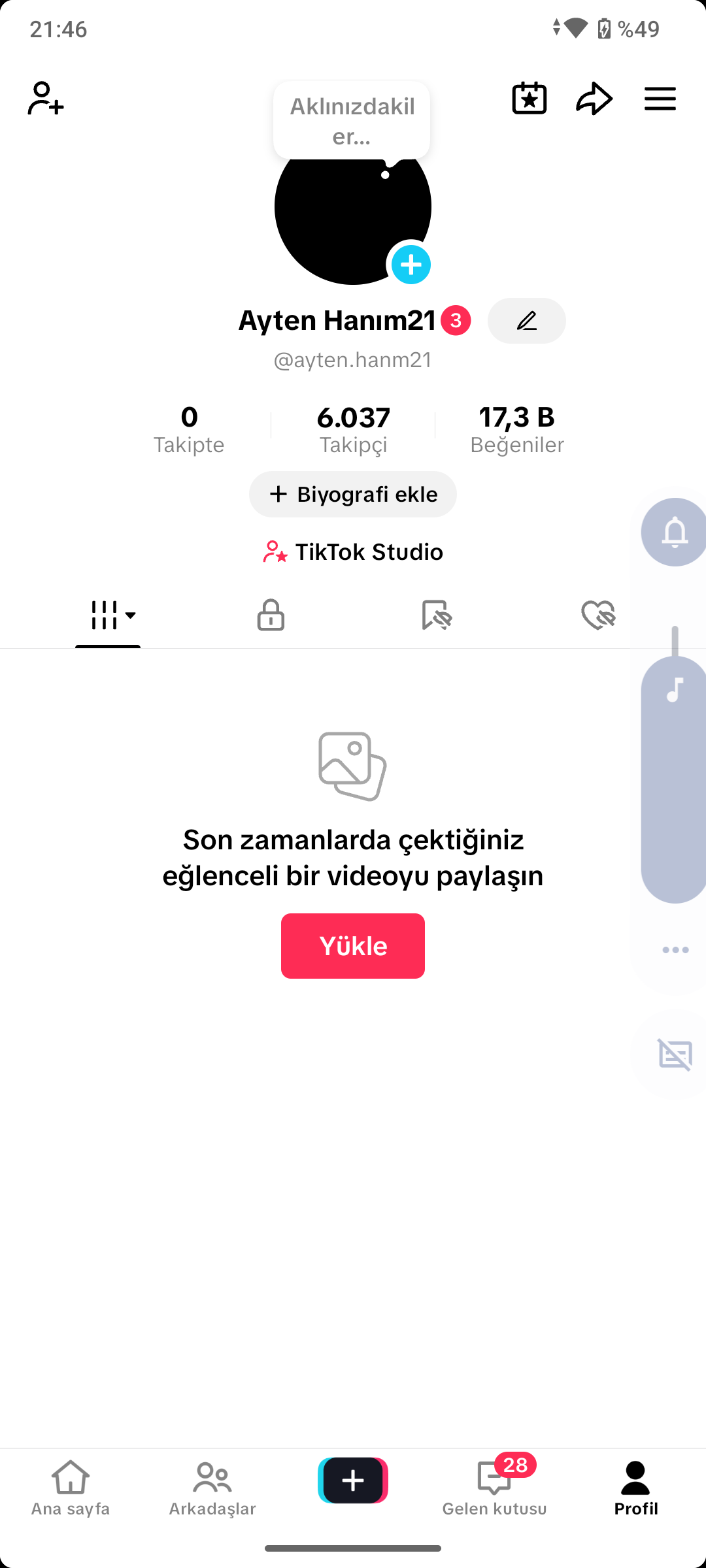Open the calendar star events icon
This screenshot has width=706, height=1568.
coord(529,99)
